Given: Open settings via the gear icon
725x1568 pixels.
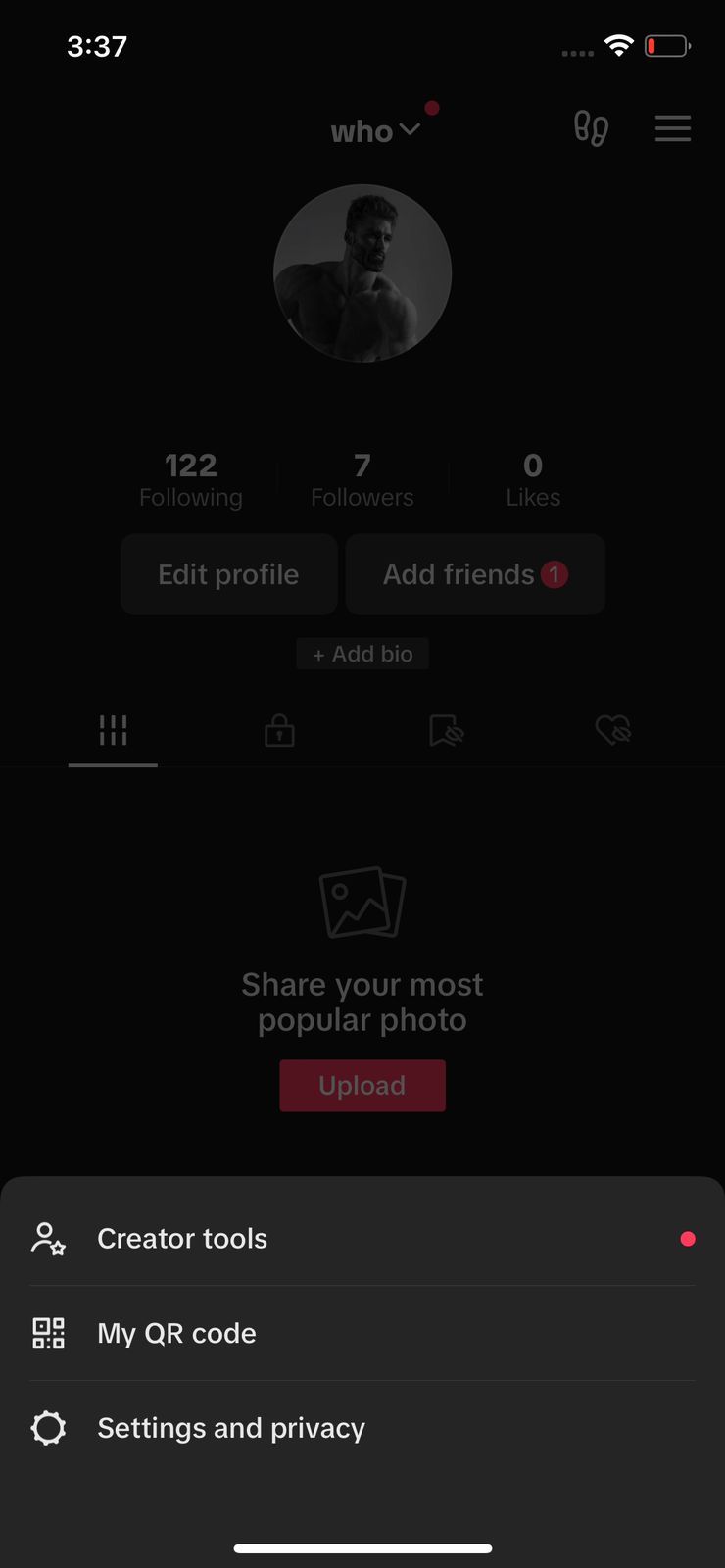Looking at the screenshot, I should 48,1428.
